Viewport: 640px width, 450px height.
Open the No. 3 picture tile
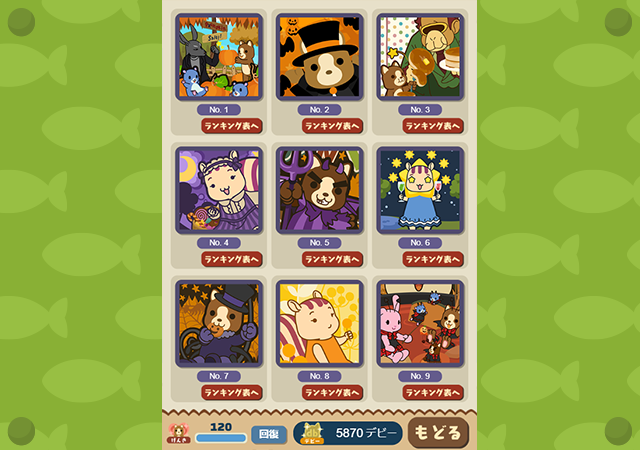click(x=420, y=56)
